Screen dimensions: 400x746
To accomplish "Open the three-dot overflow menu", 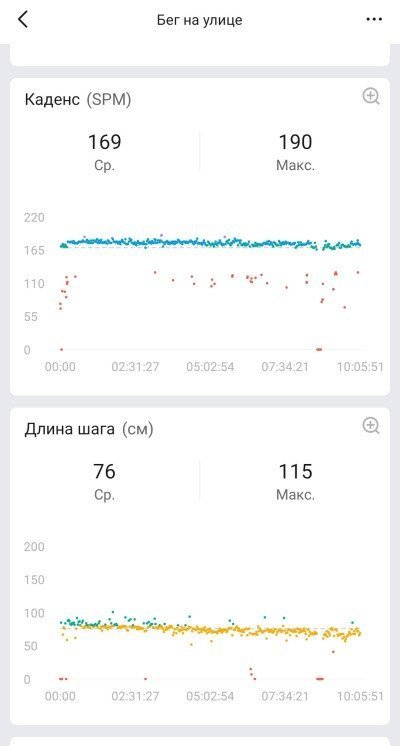I will tap(374, 20).
